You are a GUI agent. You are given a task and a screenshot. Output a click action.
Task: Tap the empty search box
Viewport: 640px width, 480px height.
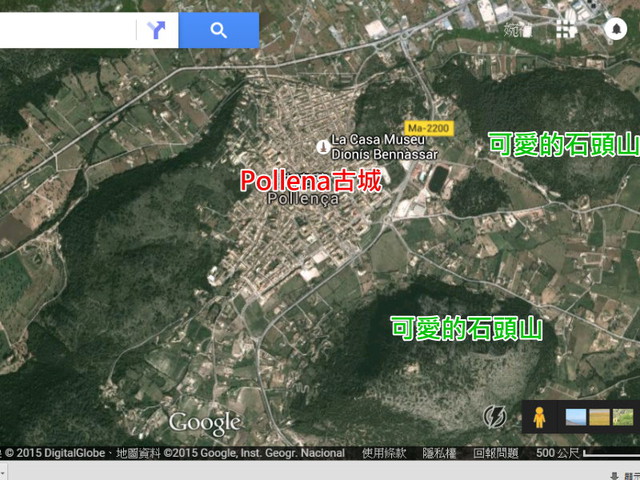[65, 30]
